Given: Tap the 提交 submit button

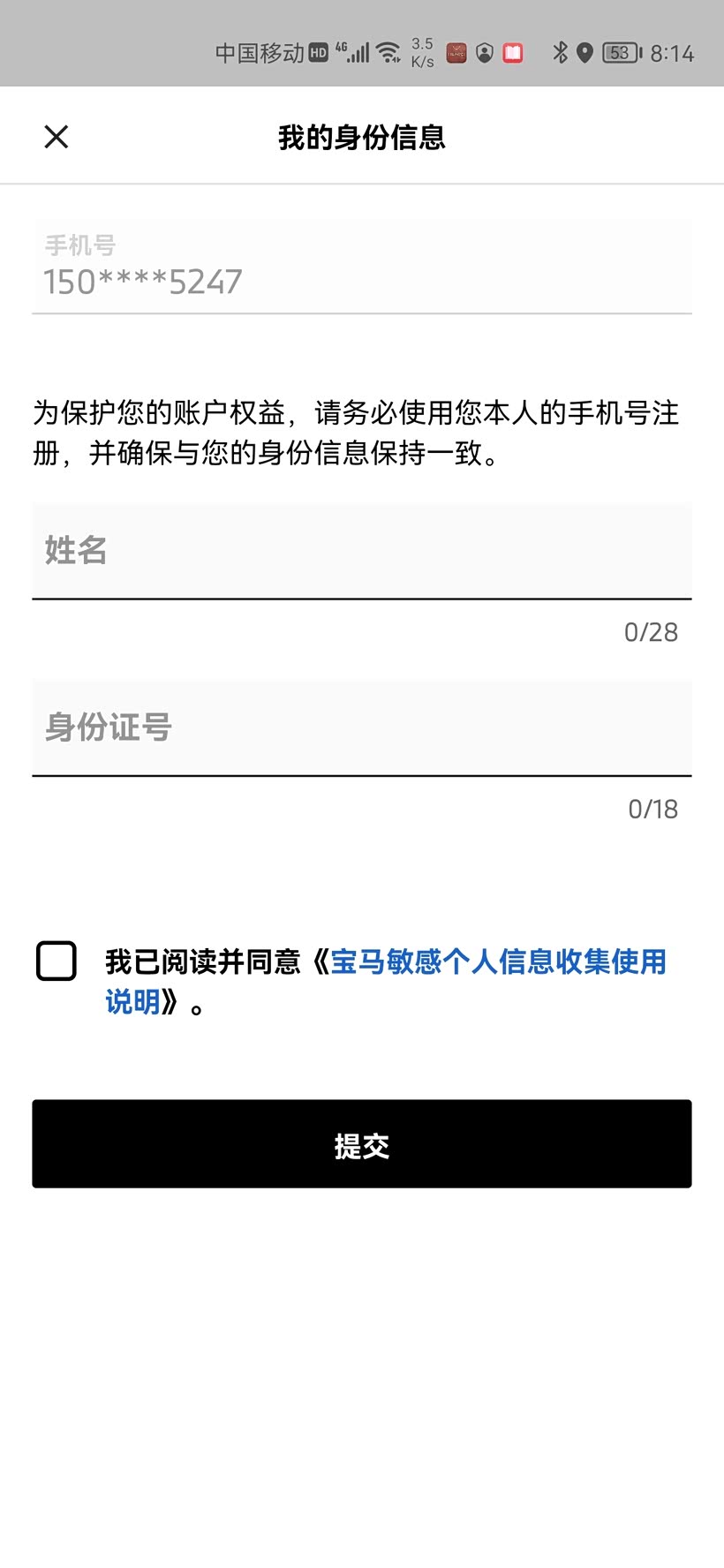Looking at the screenshot, I should (362, 1144).
